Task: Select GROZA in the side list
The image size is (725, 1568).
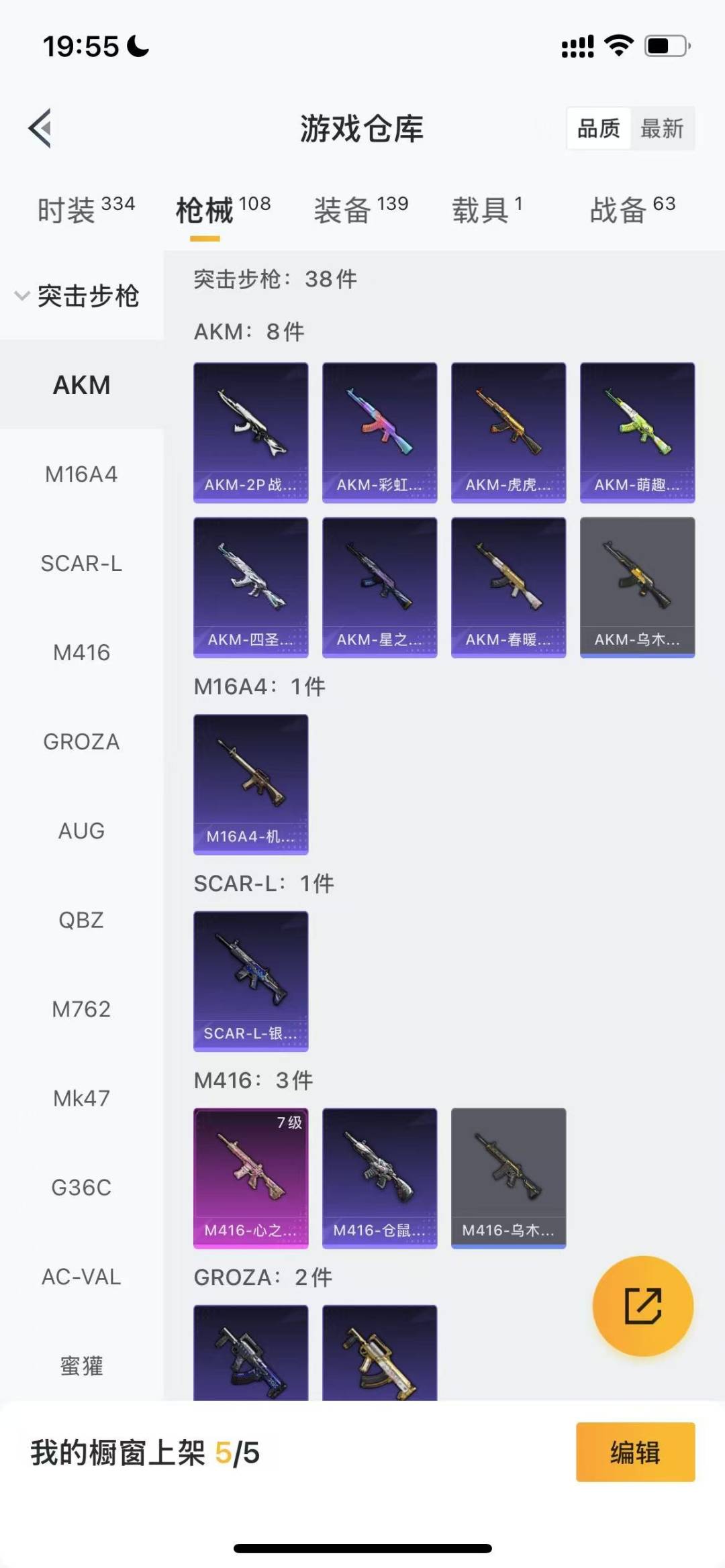Action: [81, 742]
